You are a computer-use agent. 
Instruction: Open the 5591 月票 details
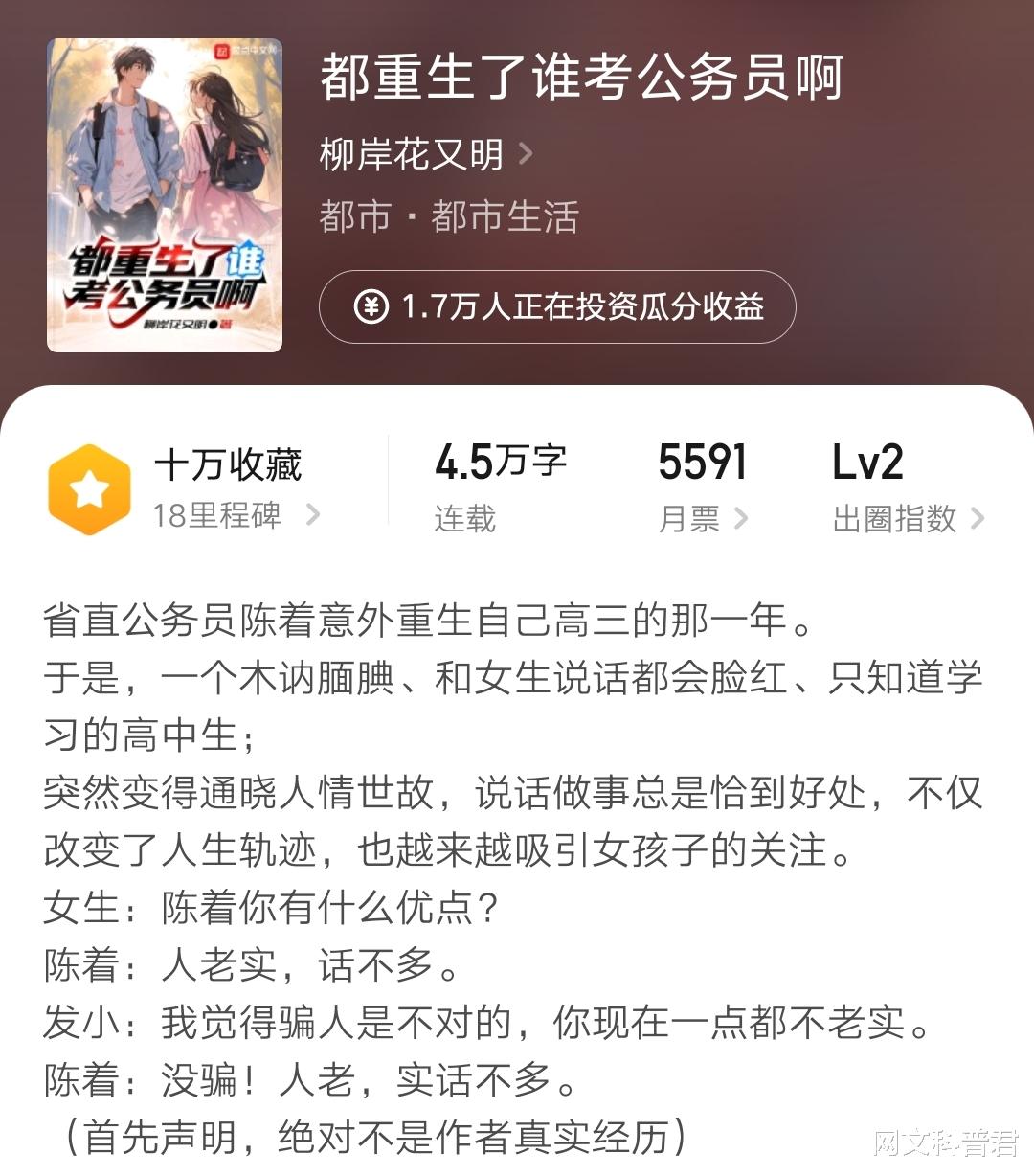click(x=703, y=488)
